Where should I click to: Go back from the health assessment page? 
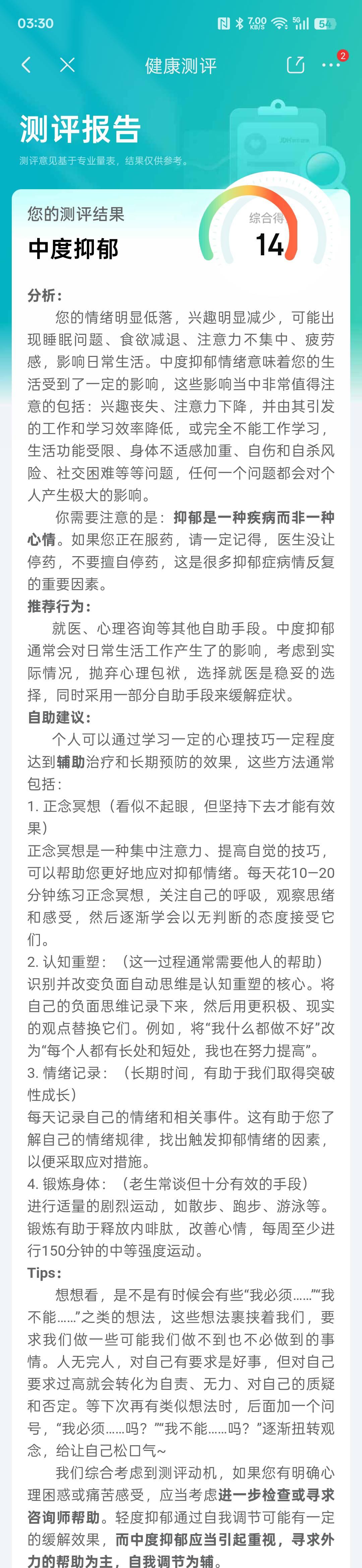(x=26, y=65)
